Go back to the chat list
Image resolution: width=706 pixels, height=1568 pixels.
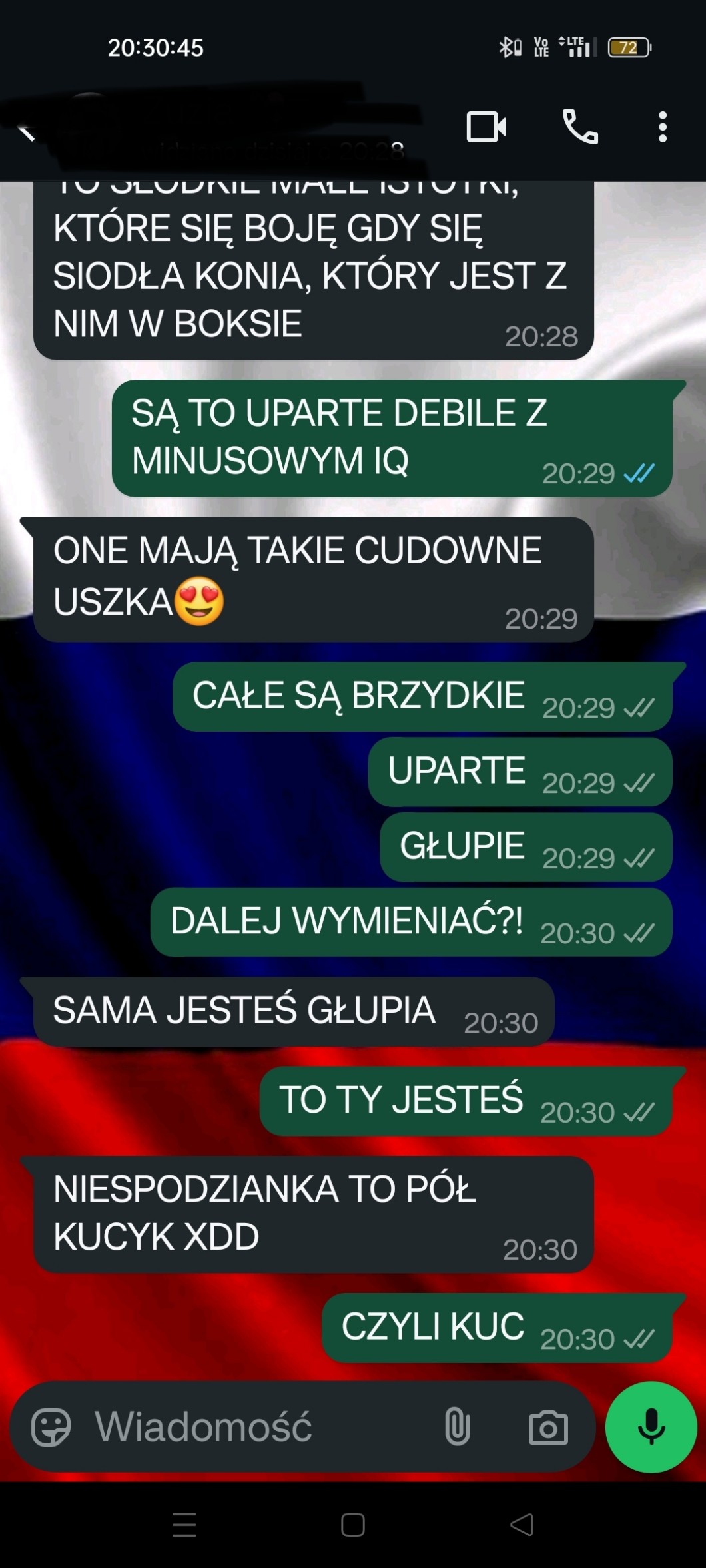(x=27, y=132)
